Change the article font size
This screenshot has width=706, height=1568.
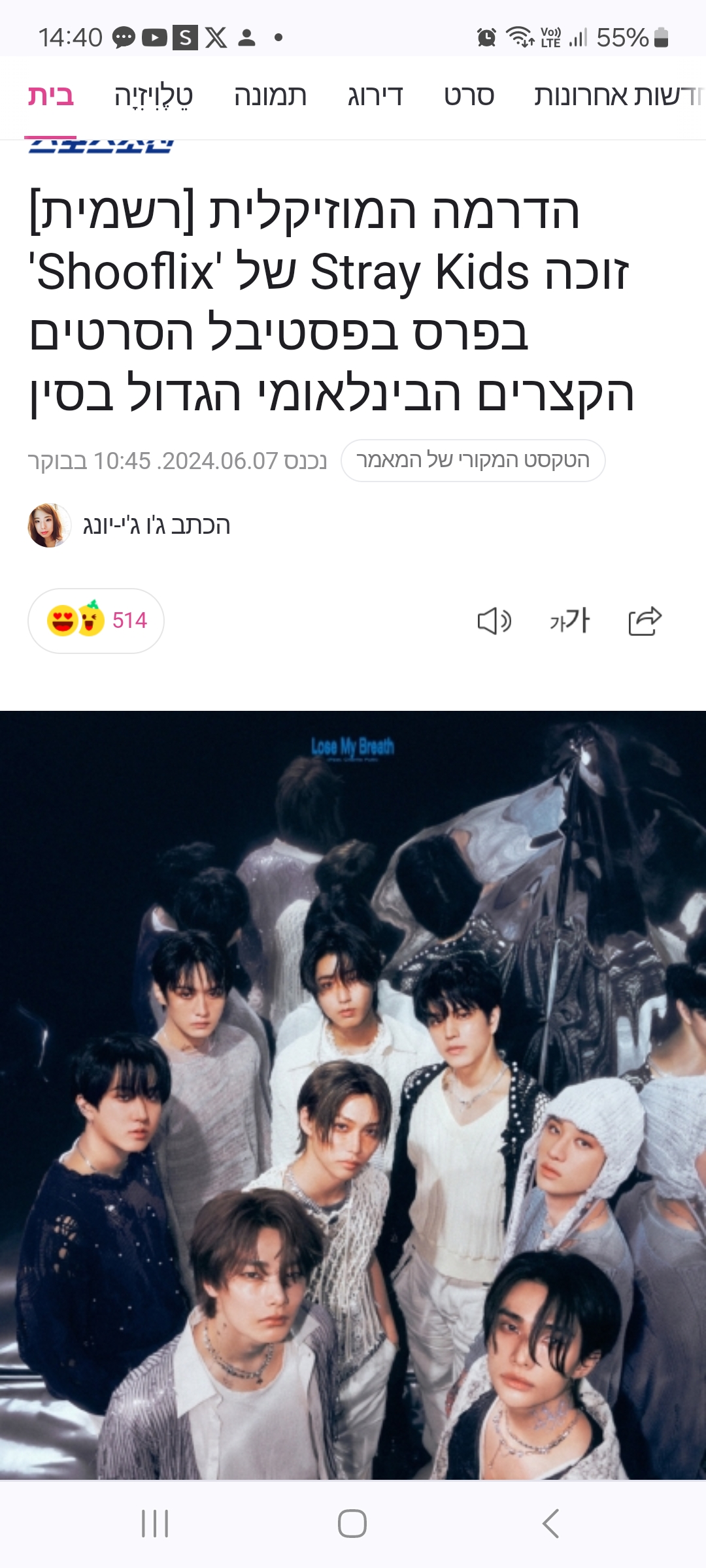pos(570,621)
